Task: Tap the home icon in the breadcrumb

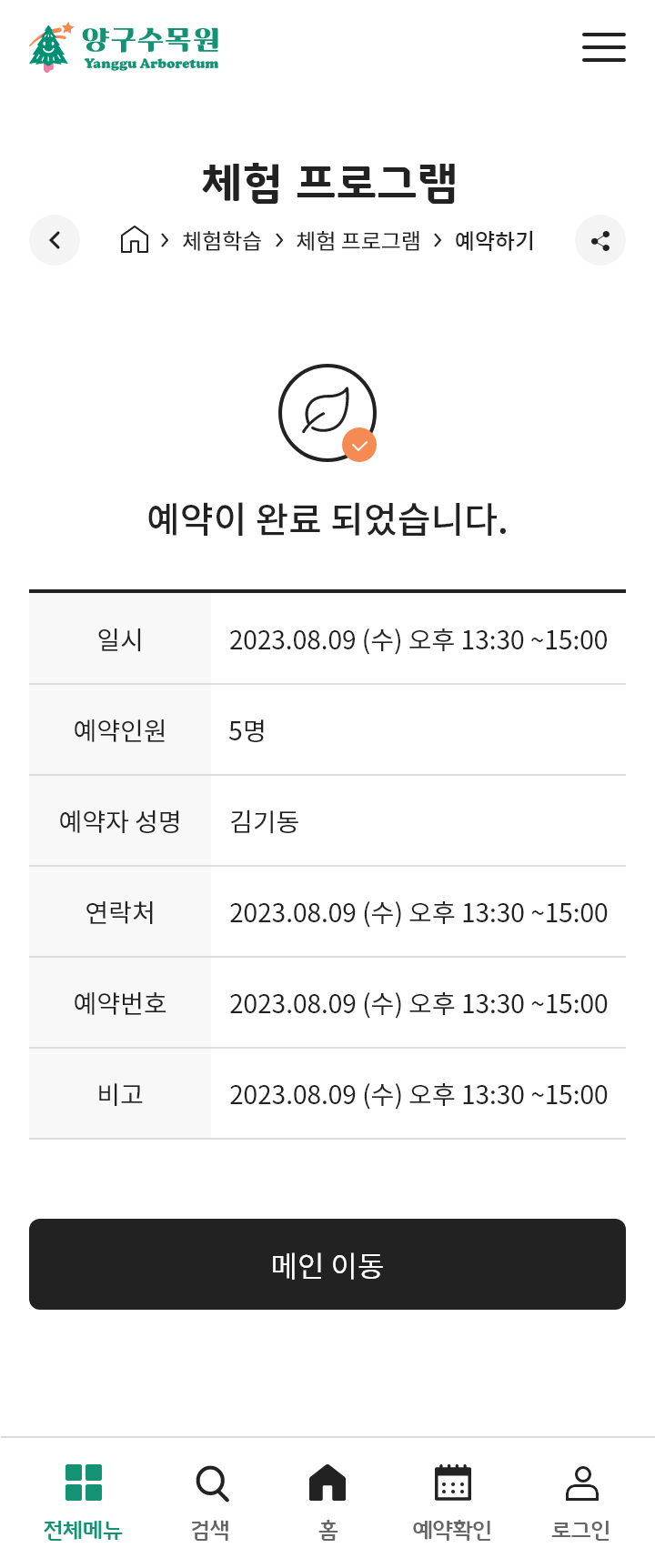Action: point(135,240)
